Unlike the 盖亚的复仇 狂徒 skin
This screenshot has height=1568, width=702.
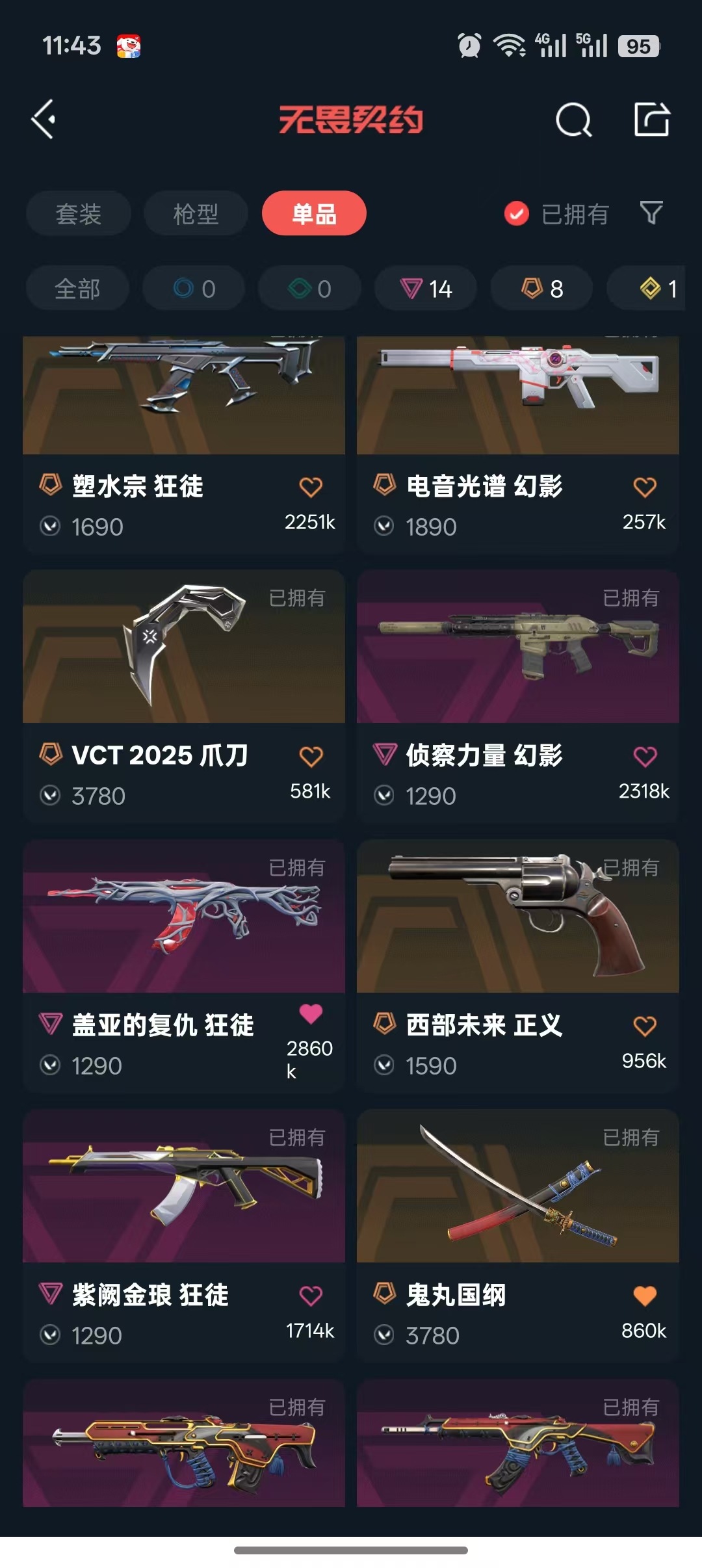[x=311, y=1013]
